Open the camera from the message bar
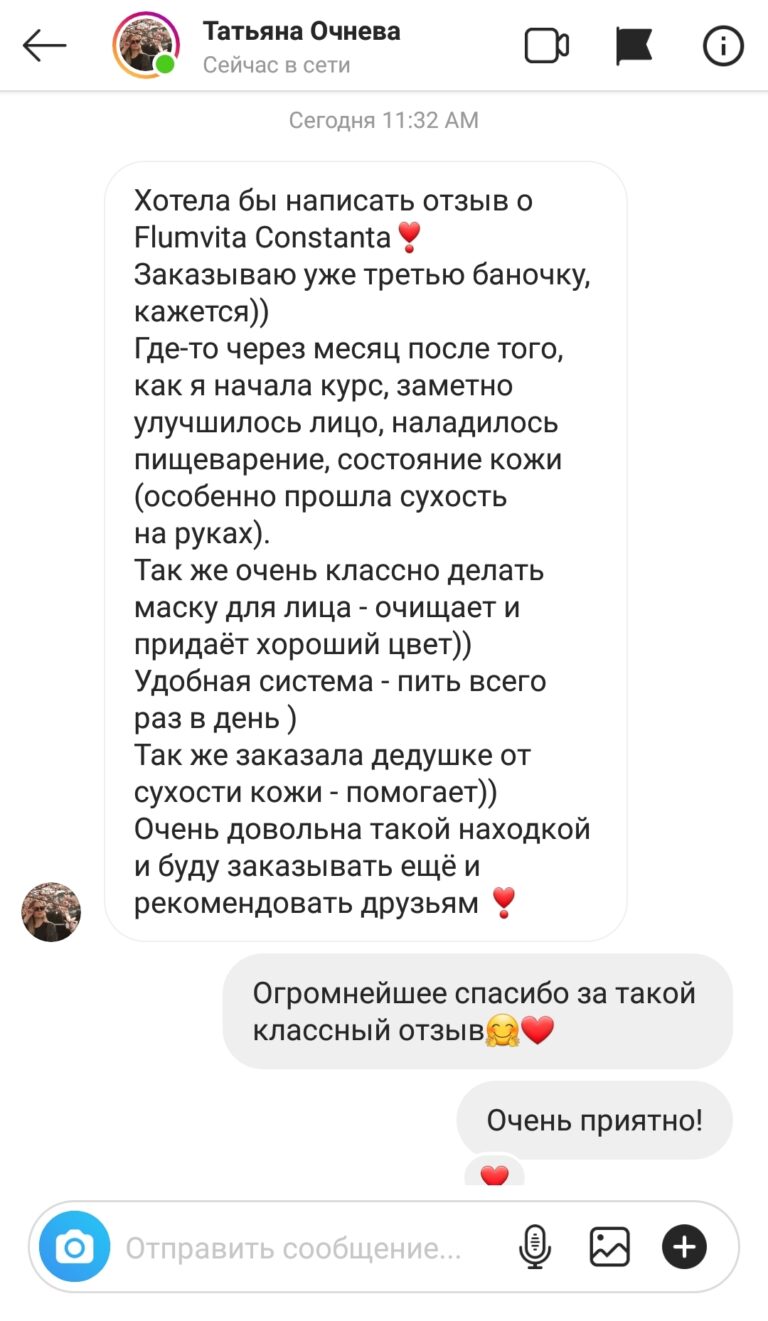This screenshot has height=1321, width=768. (74, 1247)
